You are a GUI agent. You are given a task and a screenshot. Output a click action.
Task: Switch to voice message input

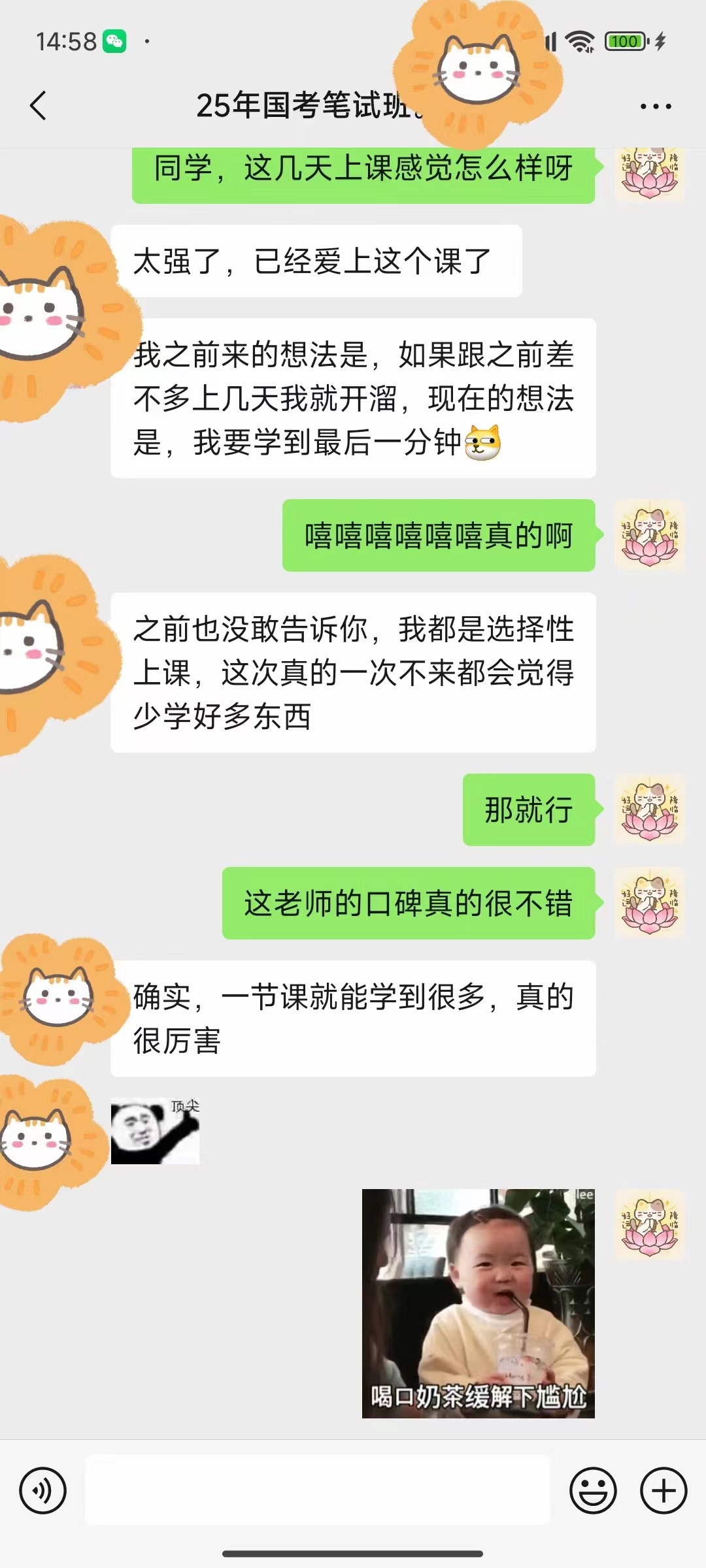click(x=43, y=1491)
